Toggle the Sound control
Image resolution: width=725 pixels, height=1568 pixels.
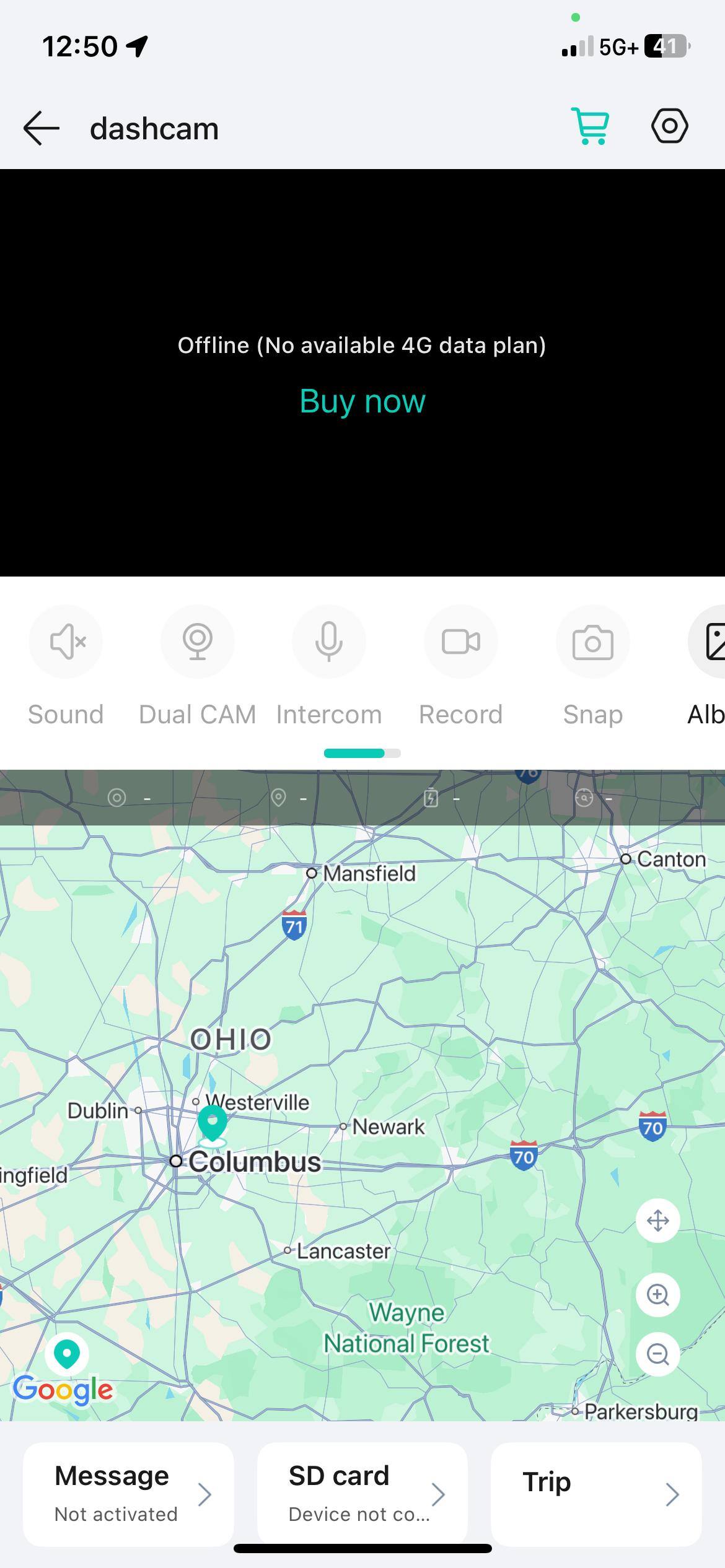66,642
